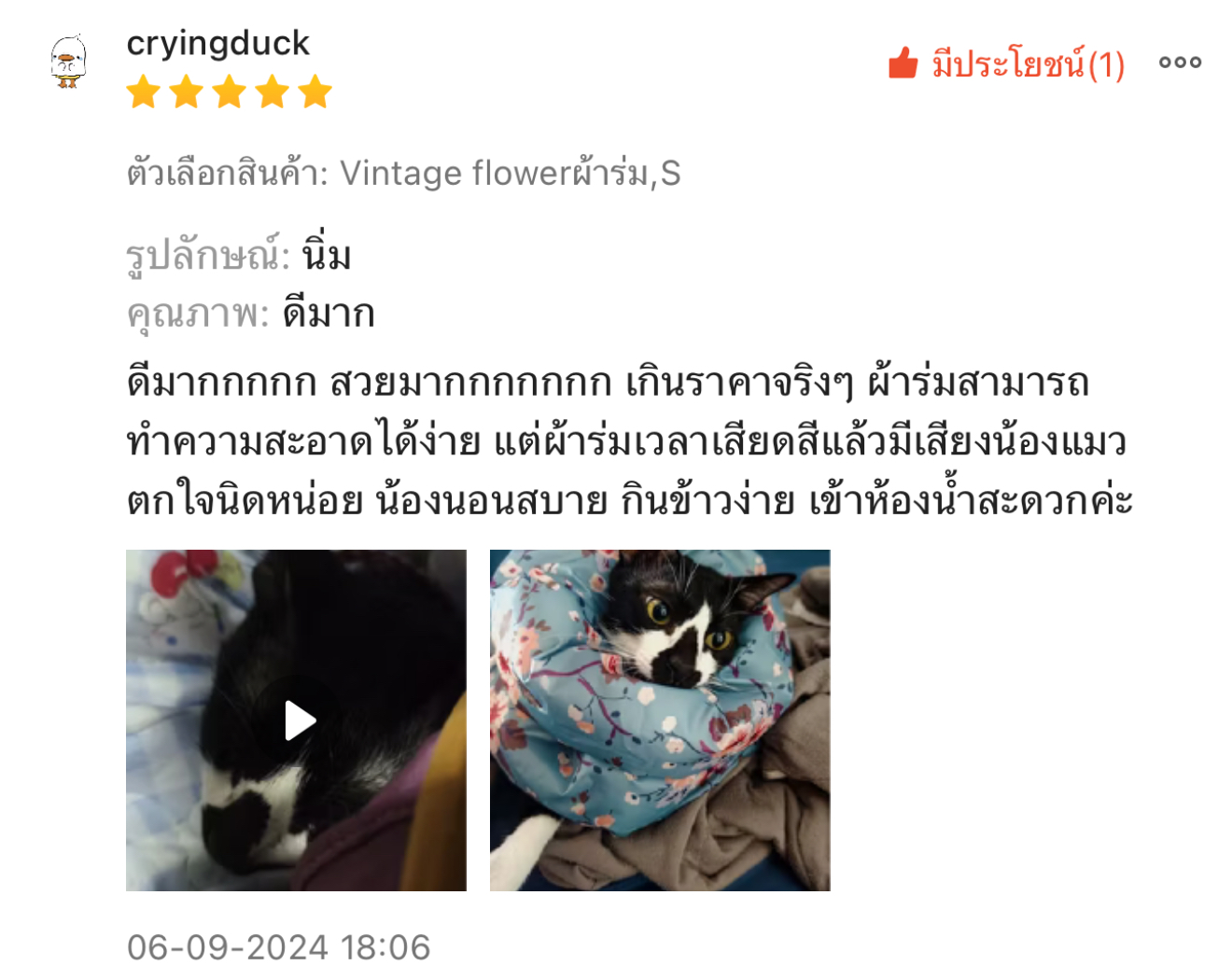Open the three-dot overflow menu
The image size is (1232, 979).
pos(1180,63)
